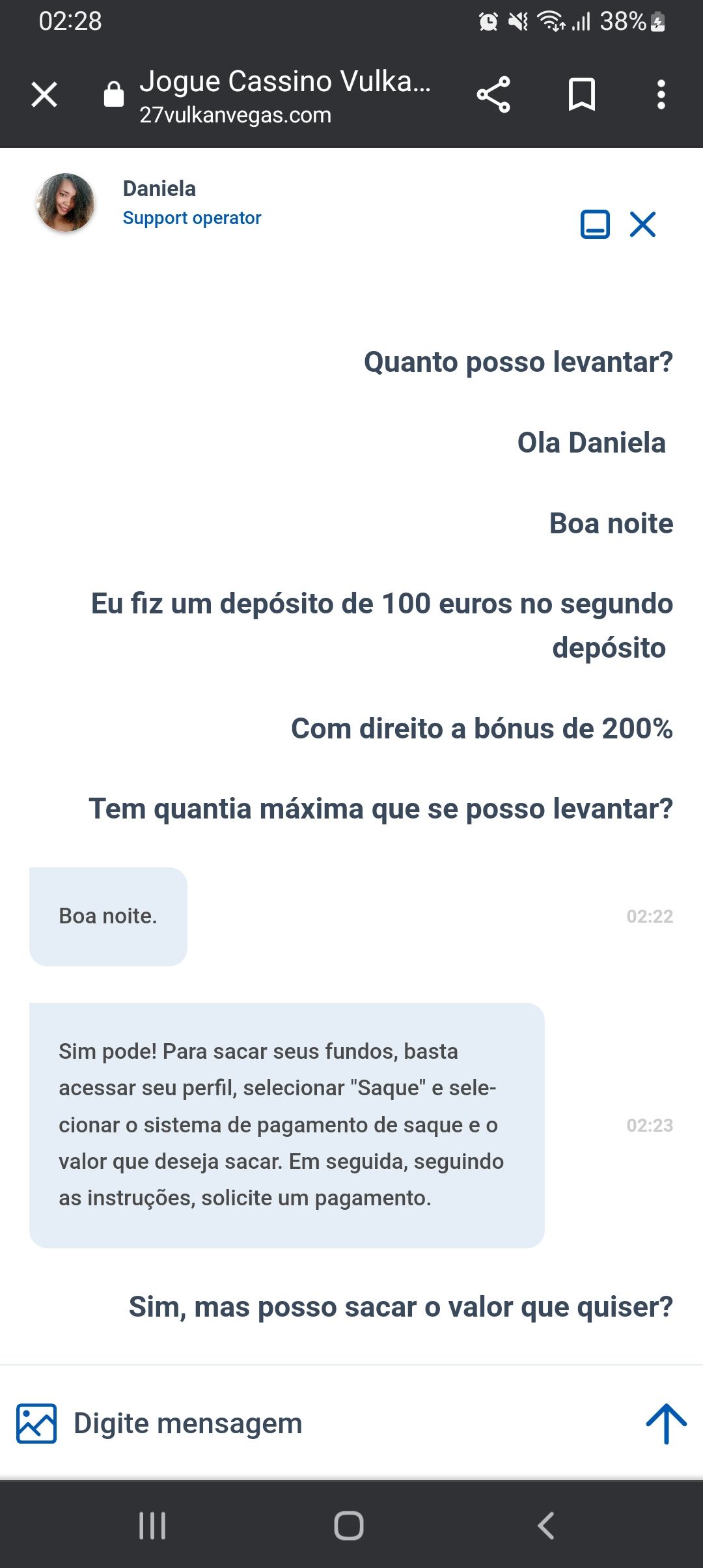
Task: Close the chat with Daniela
Action: [642, 225]
